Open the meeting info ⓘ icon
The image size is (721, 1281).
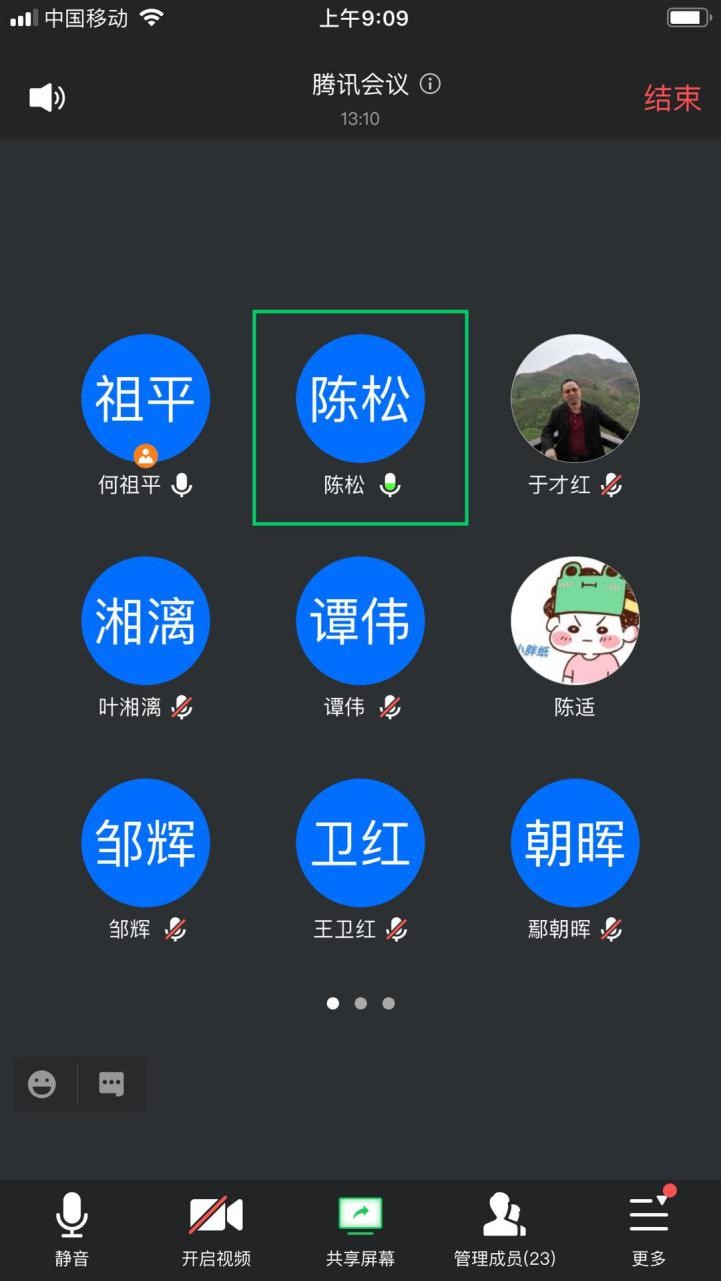(x=431, y=85)
